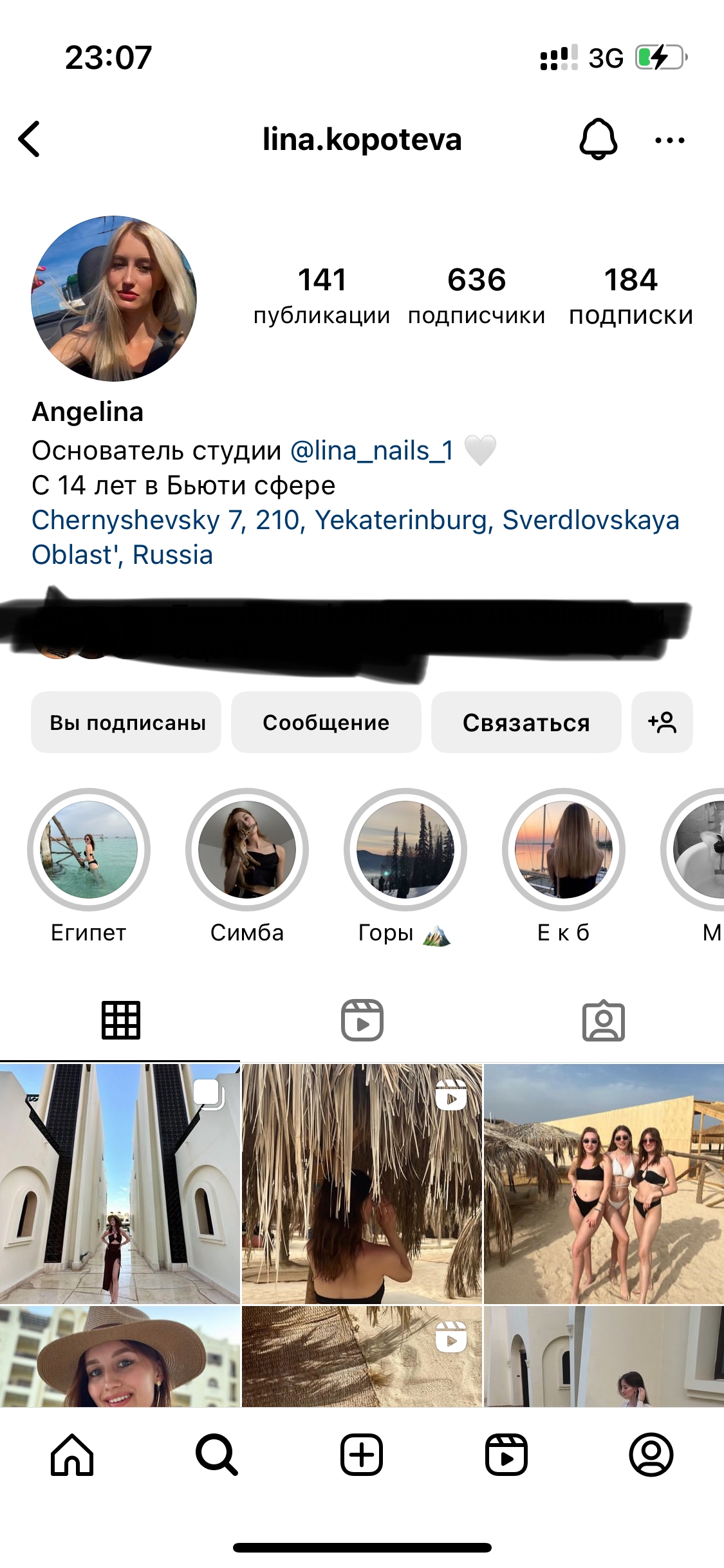Screen dimensions: 724x1568
Task: Show suggested accounts with add-person icon
Action: tap(662, 722)
